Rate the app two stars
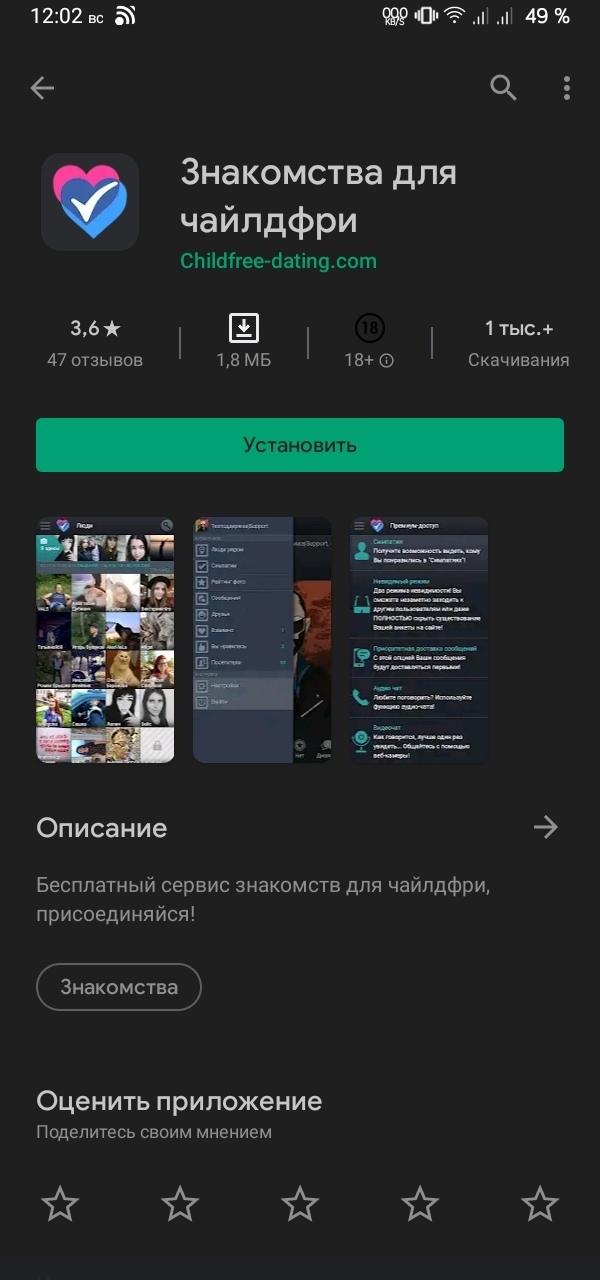Image resolution: width=600 pixels, height=1280 pixels. (x=180, y=1203)
